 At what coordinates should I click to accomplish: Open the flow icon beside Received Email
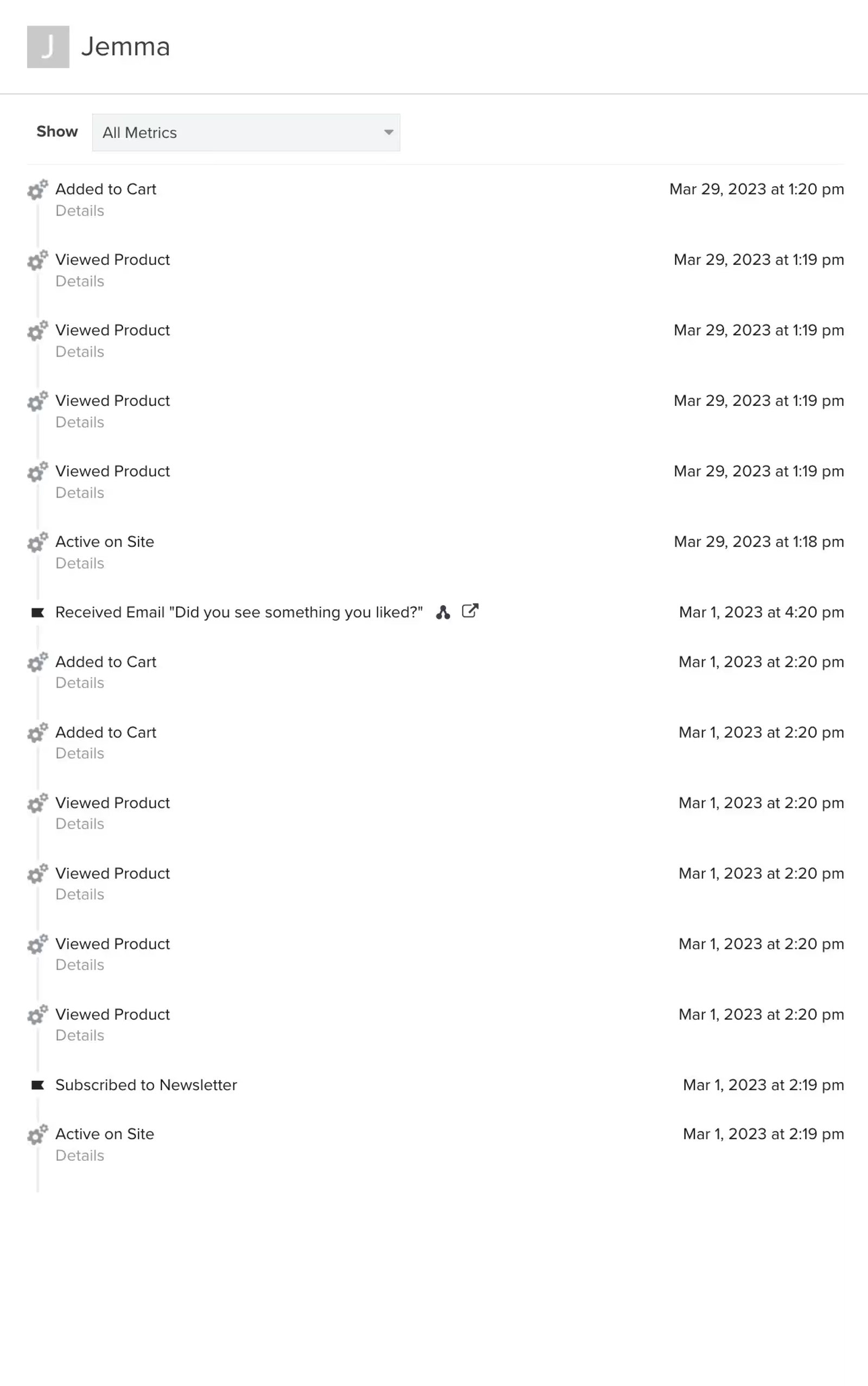443,613
